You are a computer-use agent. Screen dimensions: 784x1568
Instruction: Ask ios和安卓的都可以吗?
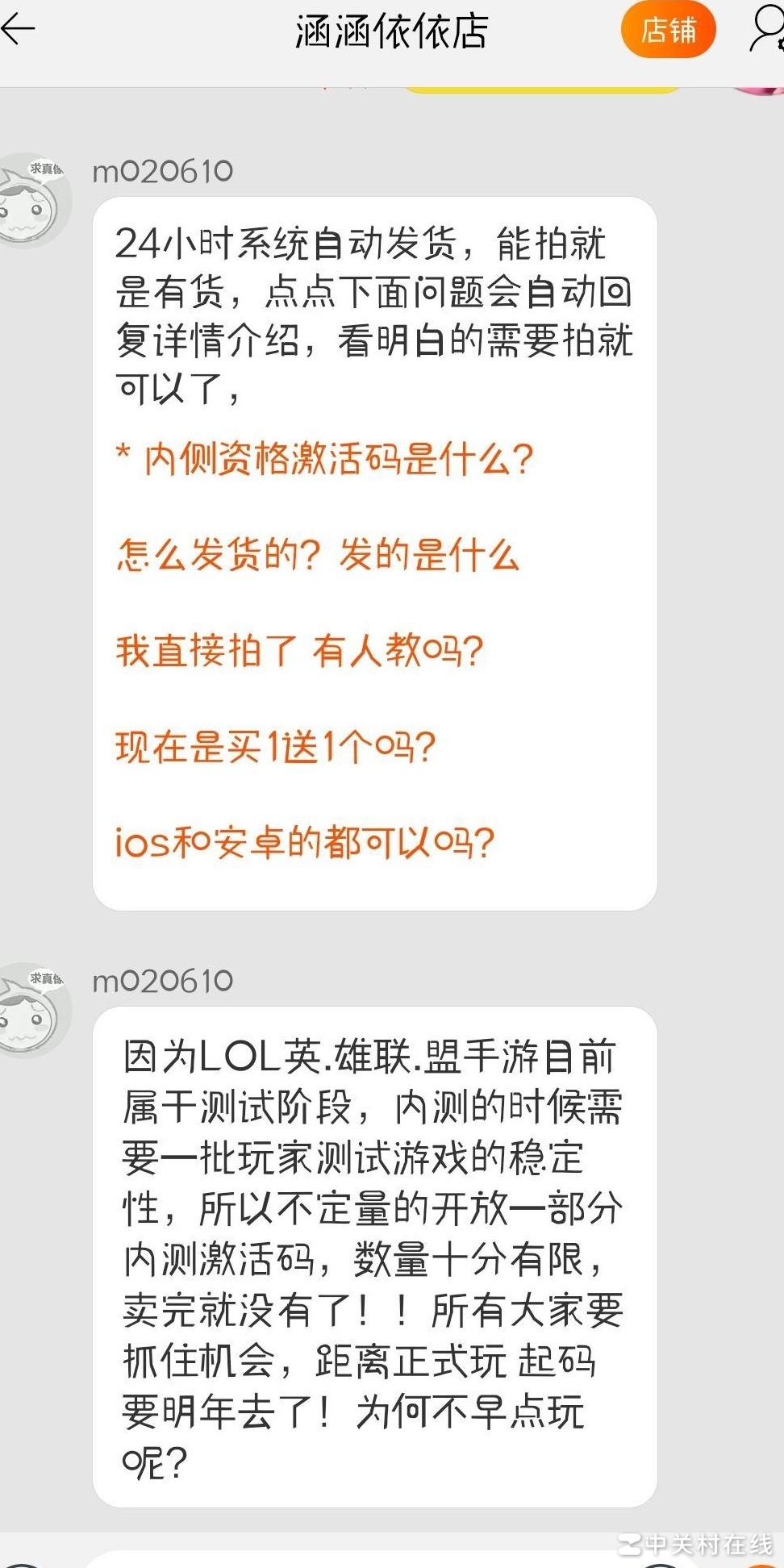tap(305, 842)
